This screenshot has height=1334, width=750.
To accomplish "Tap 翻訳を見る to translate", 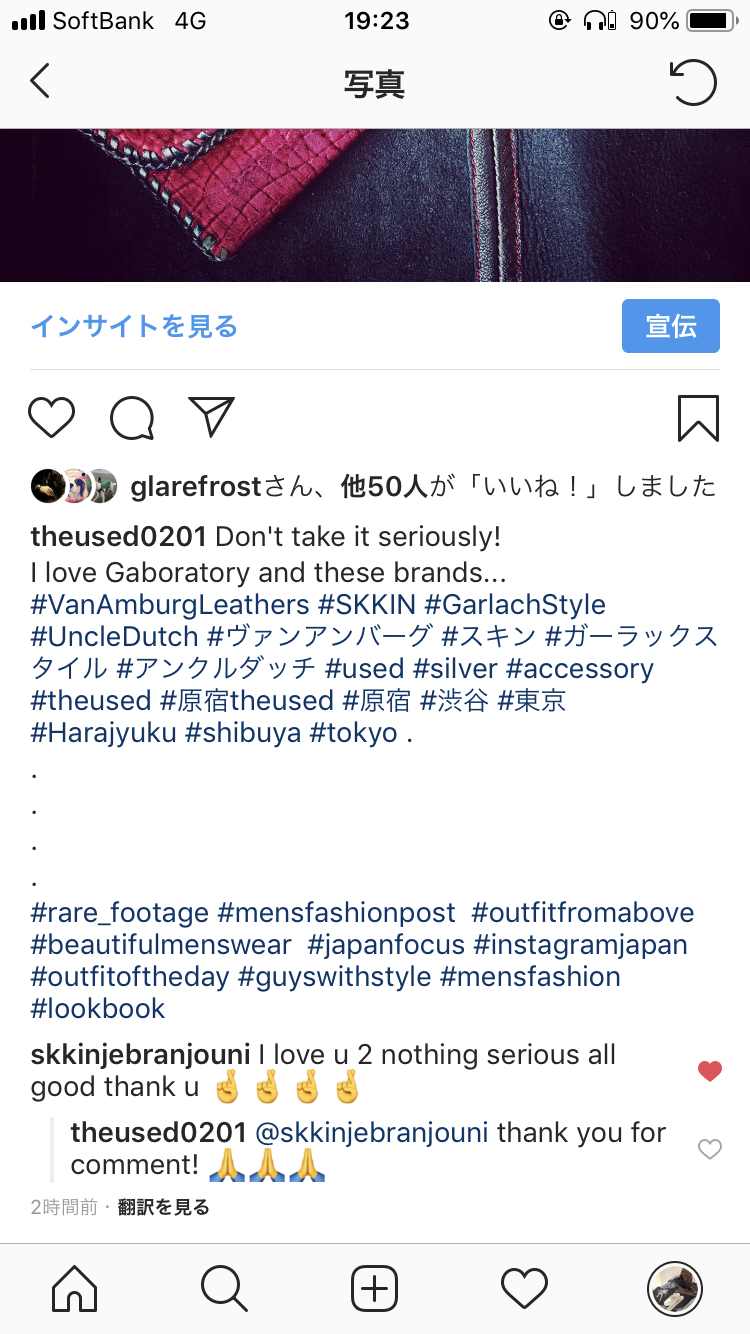I will click(x=164, y=1207).
